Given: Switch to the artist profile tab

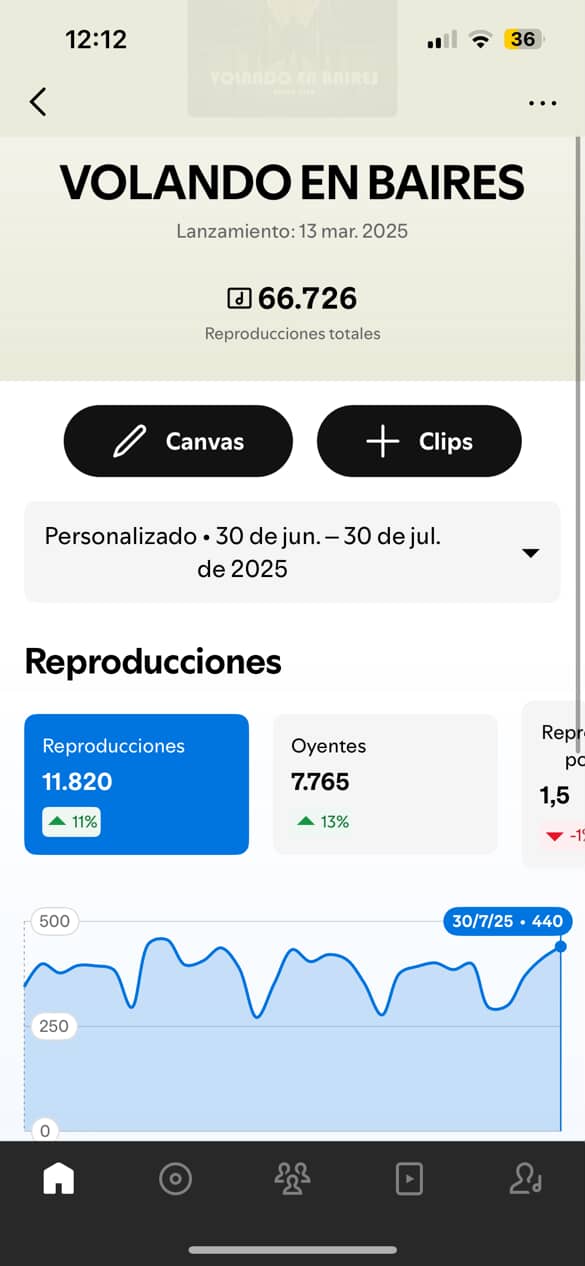Looking at the screenshot, I should point(526,1179).
